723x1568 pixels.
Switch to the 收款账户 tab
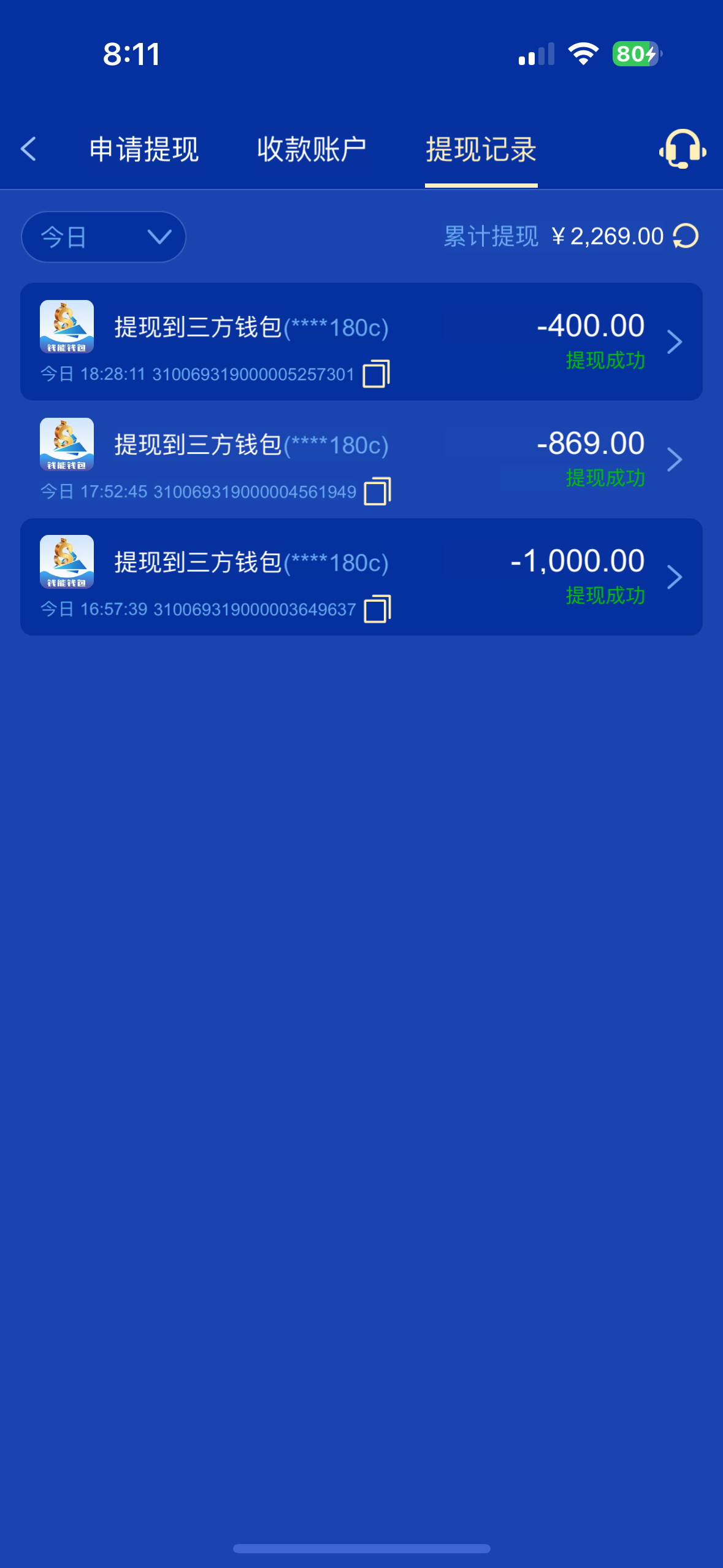click(x=312, y=150)
